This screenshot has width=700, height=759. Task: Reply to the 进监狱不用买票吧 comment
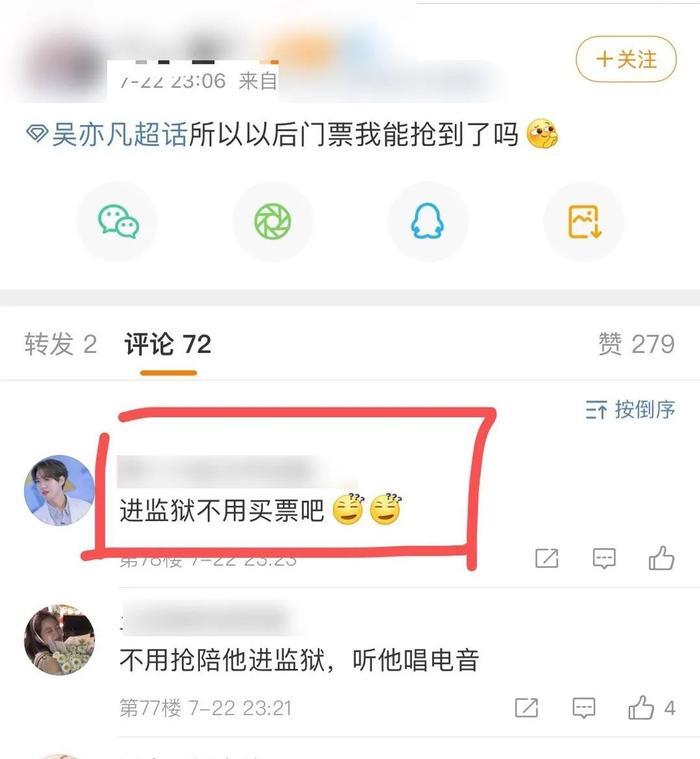(604, 559)
